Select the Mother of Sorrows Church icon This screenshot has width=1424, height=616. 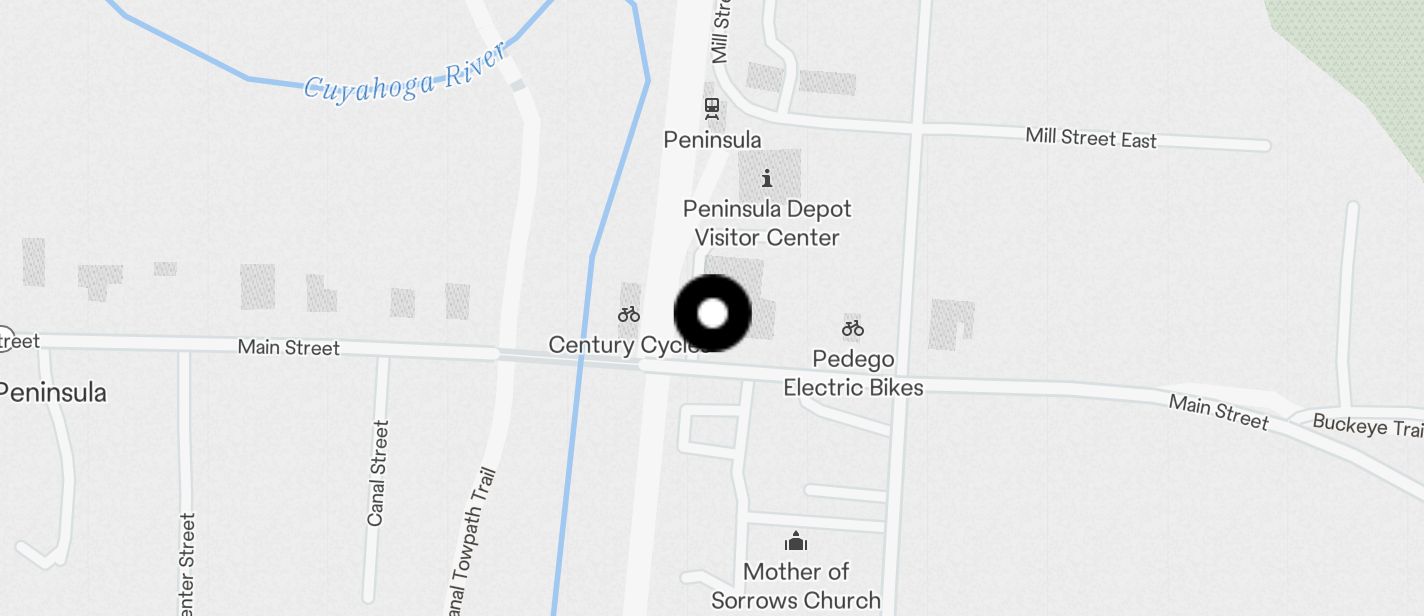[x=796, y=542]
